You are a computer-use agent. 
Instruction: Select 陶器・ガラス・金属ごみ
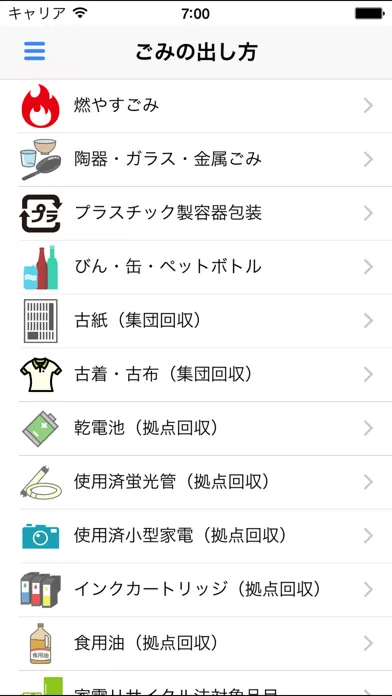tap(196, 160)
